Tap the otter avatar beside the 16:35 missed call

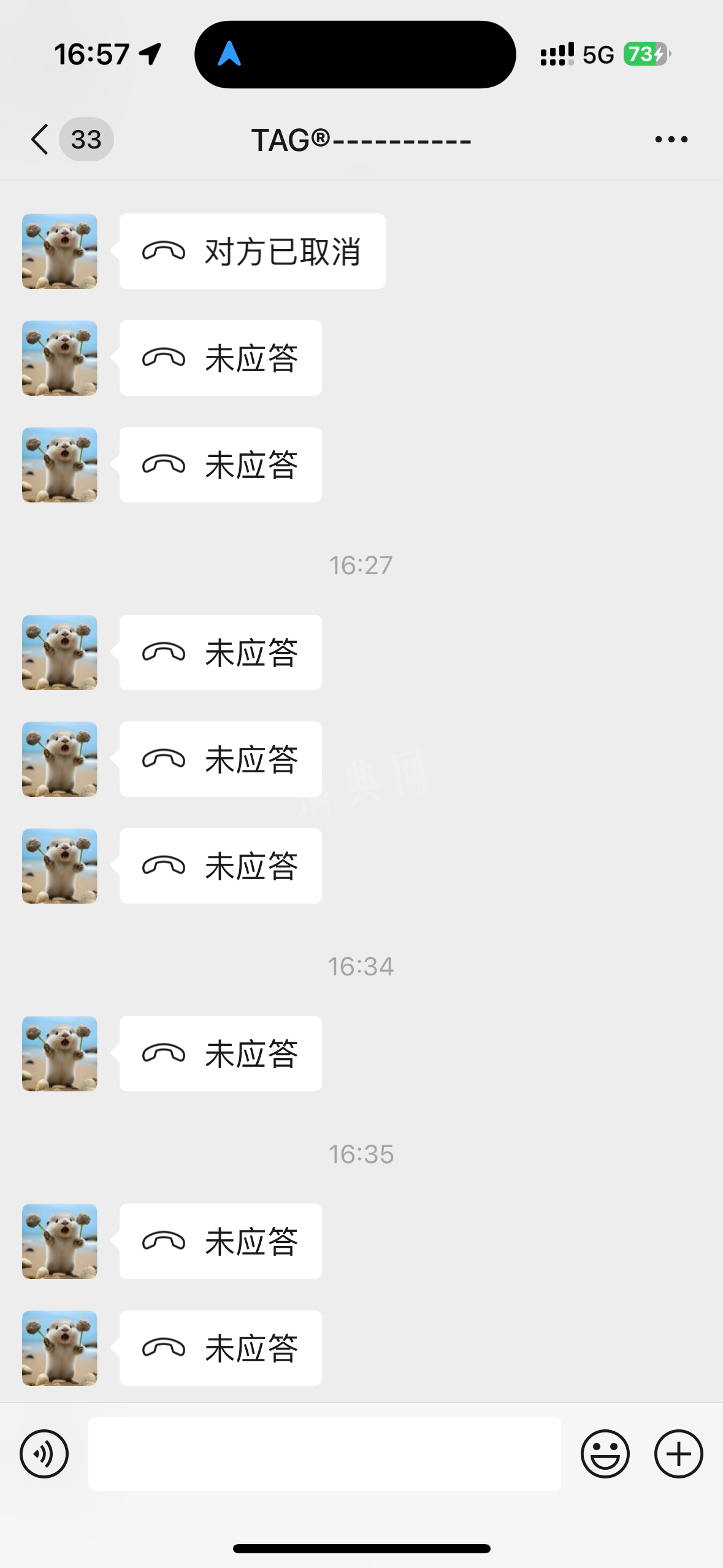pyautogui.click(x=59, y=1242)
